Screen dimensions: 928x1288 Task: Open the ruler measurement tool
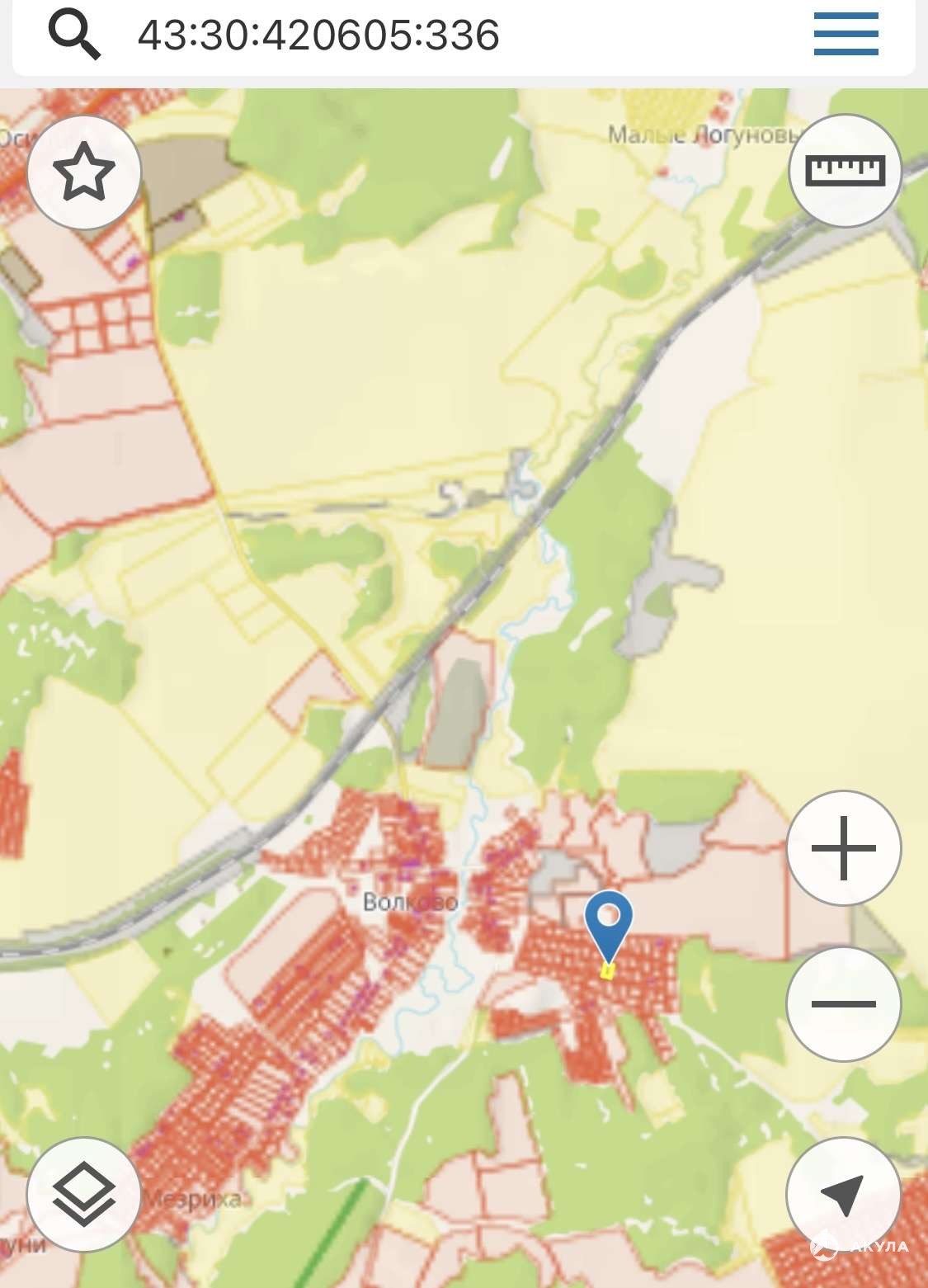(845, 171)
